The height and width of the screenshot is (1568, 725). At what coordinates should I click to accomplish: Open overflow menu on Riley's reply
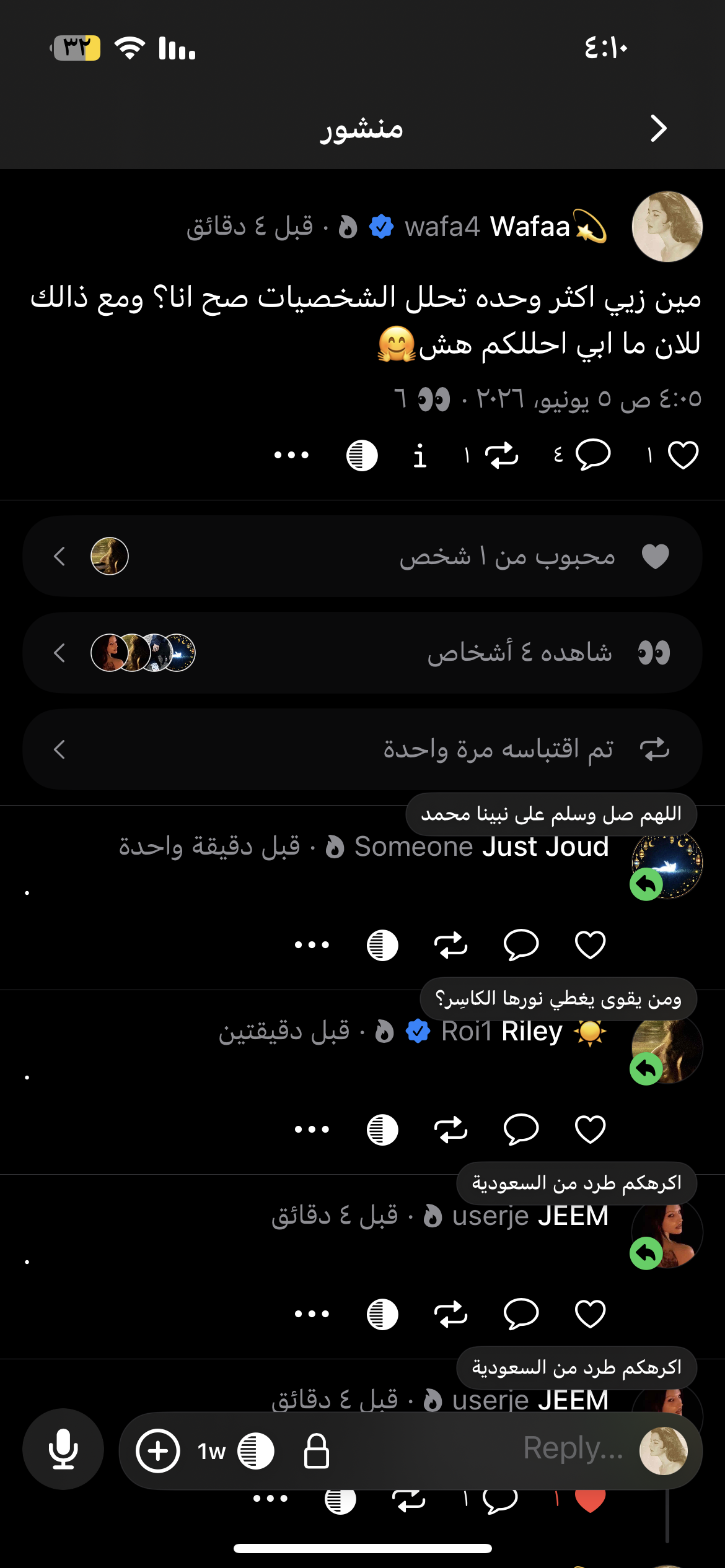coord(312,1129)
